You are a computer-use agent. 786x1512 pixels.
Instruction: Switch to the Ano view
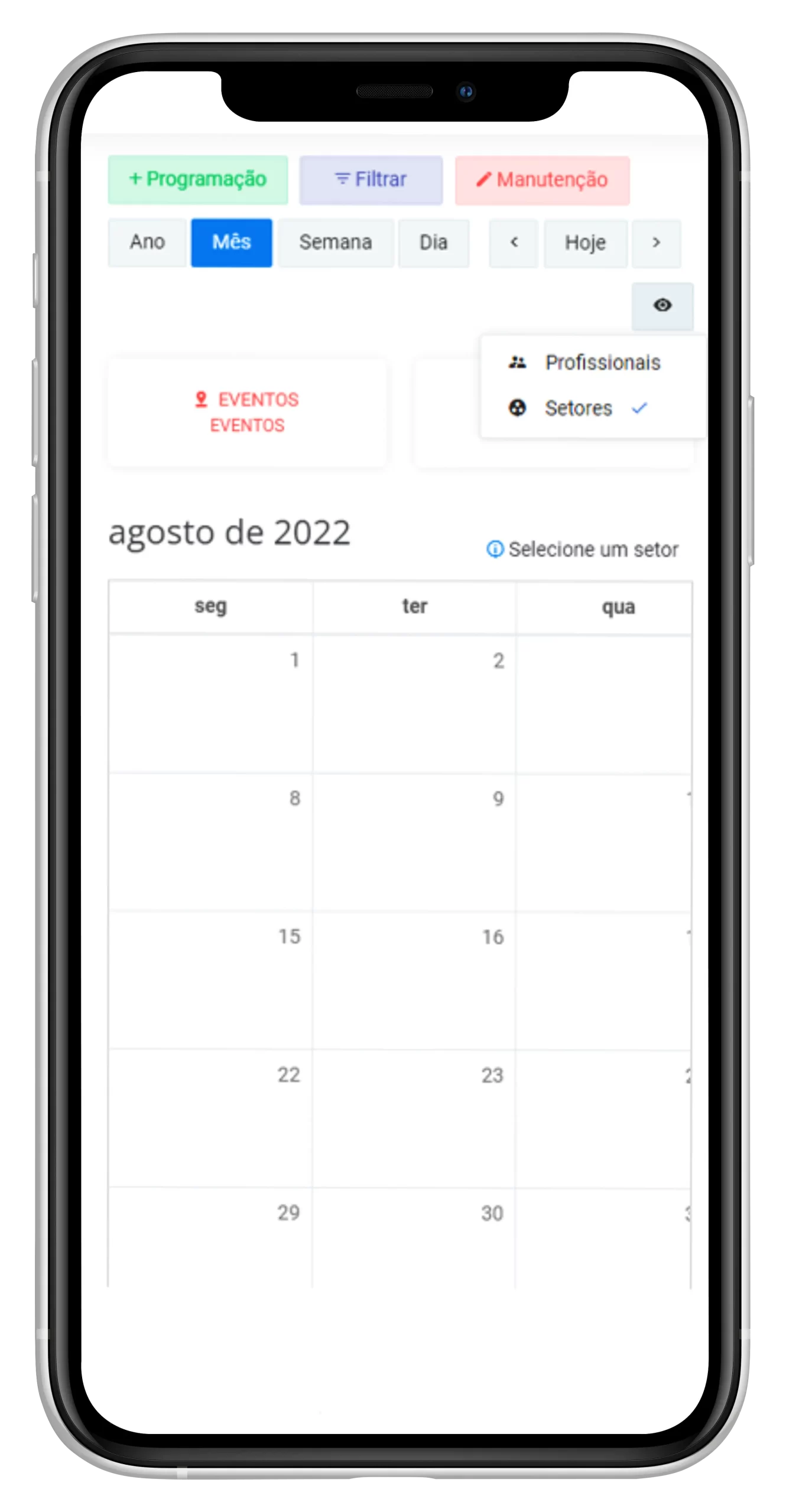pos(147,243)
